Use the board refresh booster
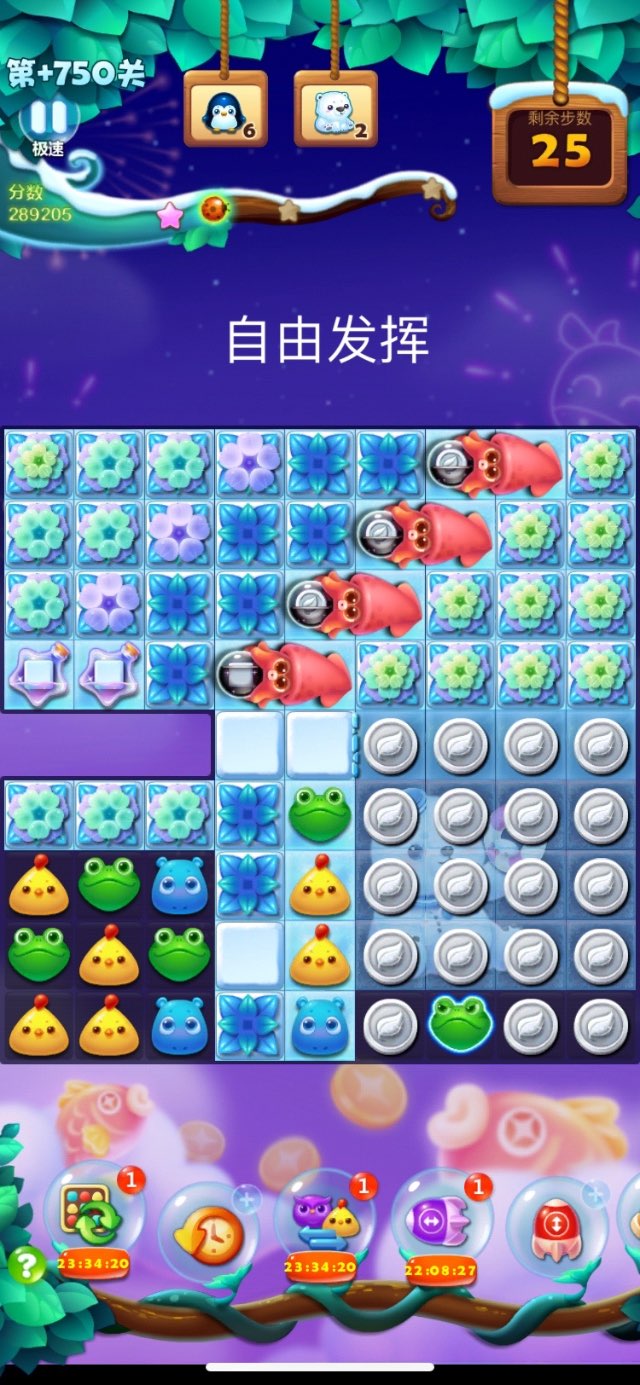Viewport: 640px width, 1385px height. click(93, 1212)
